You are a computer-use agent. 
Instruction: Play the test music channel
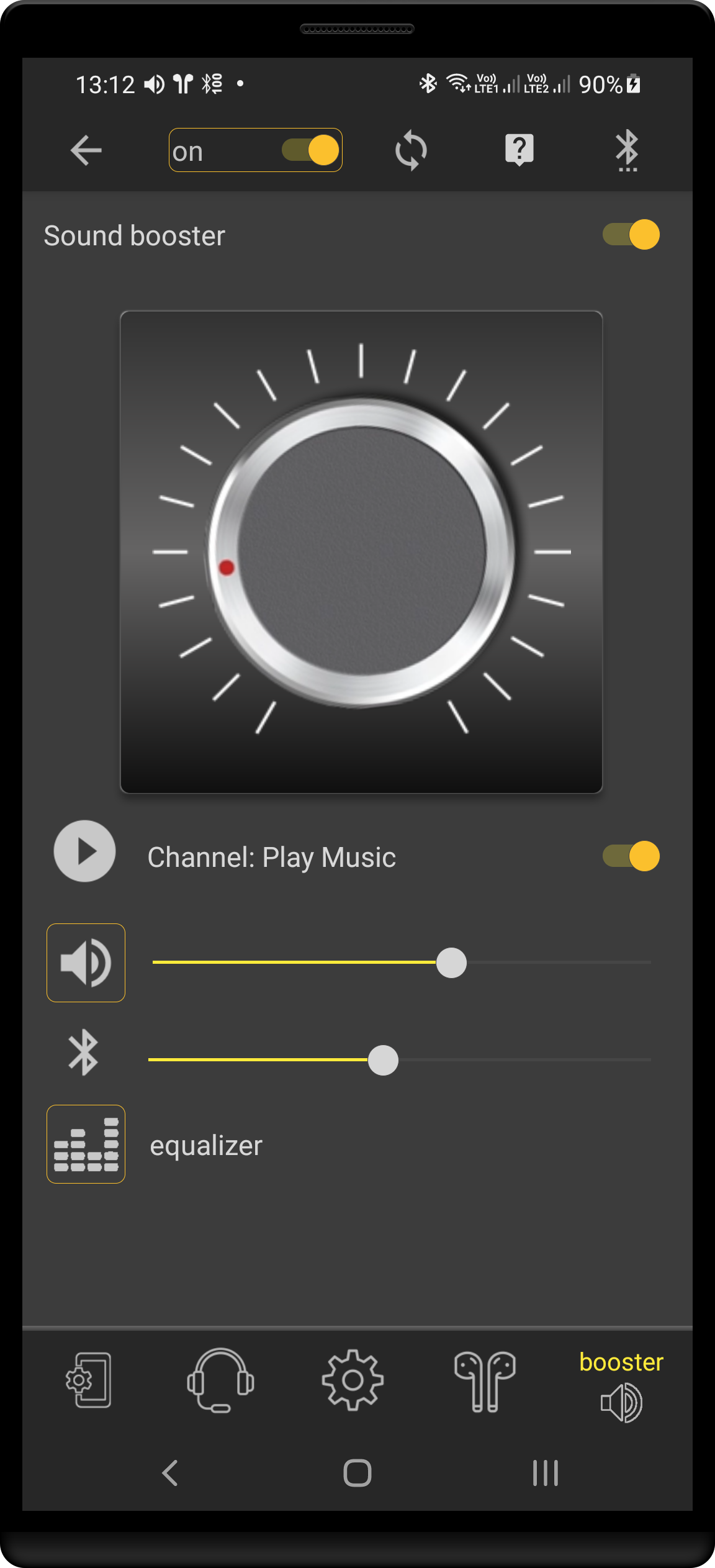point(85,851)
